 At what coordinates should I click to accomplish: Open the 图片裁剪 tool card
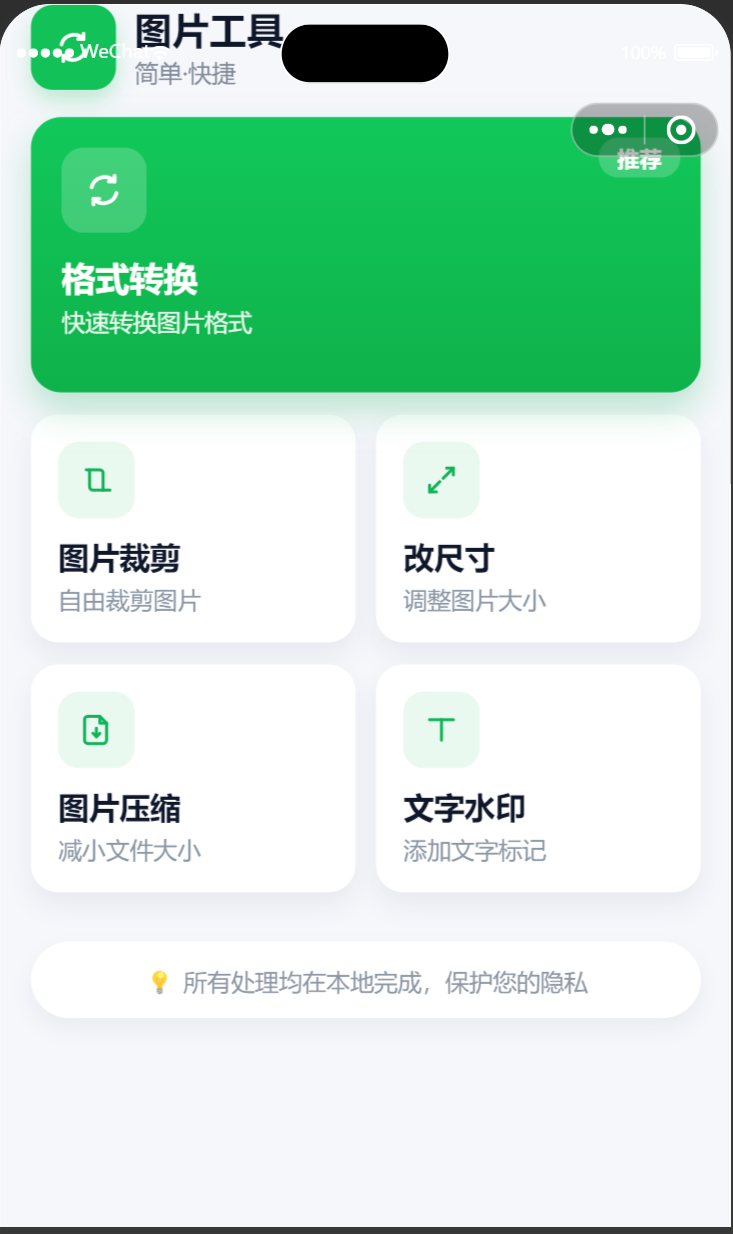(x=193, y=529)
